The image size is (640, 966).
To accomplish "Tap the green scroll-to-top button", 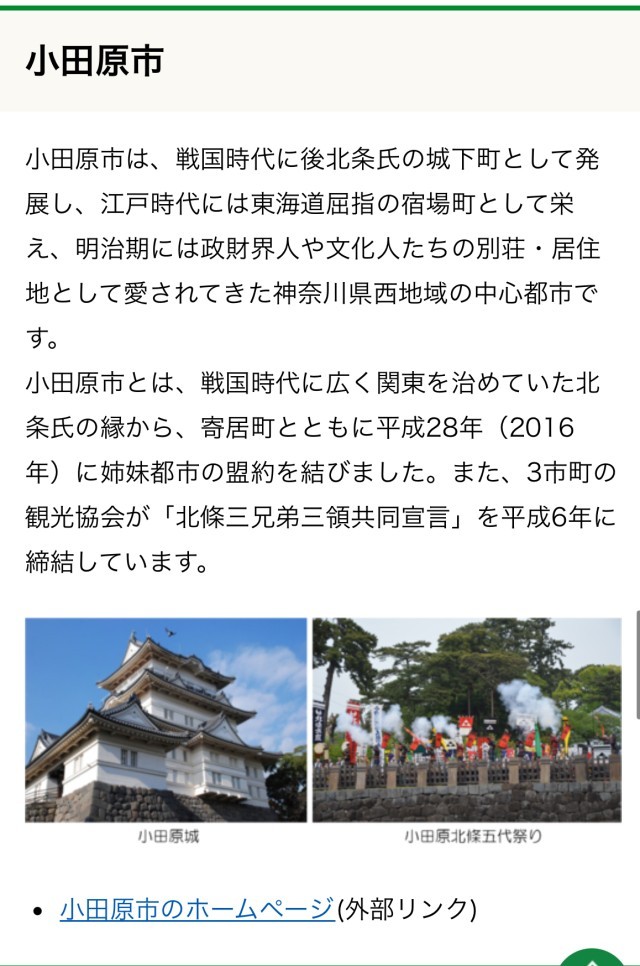I will (x=592, y=957).
